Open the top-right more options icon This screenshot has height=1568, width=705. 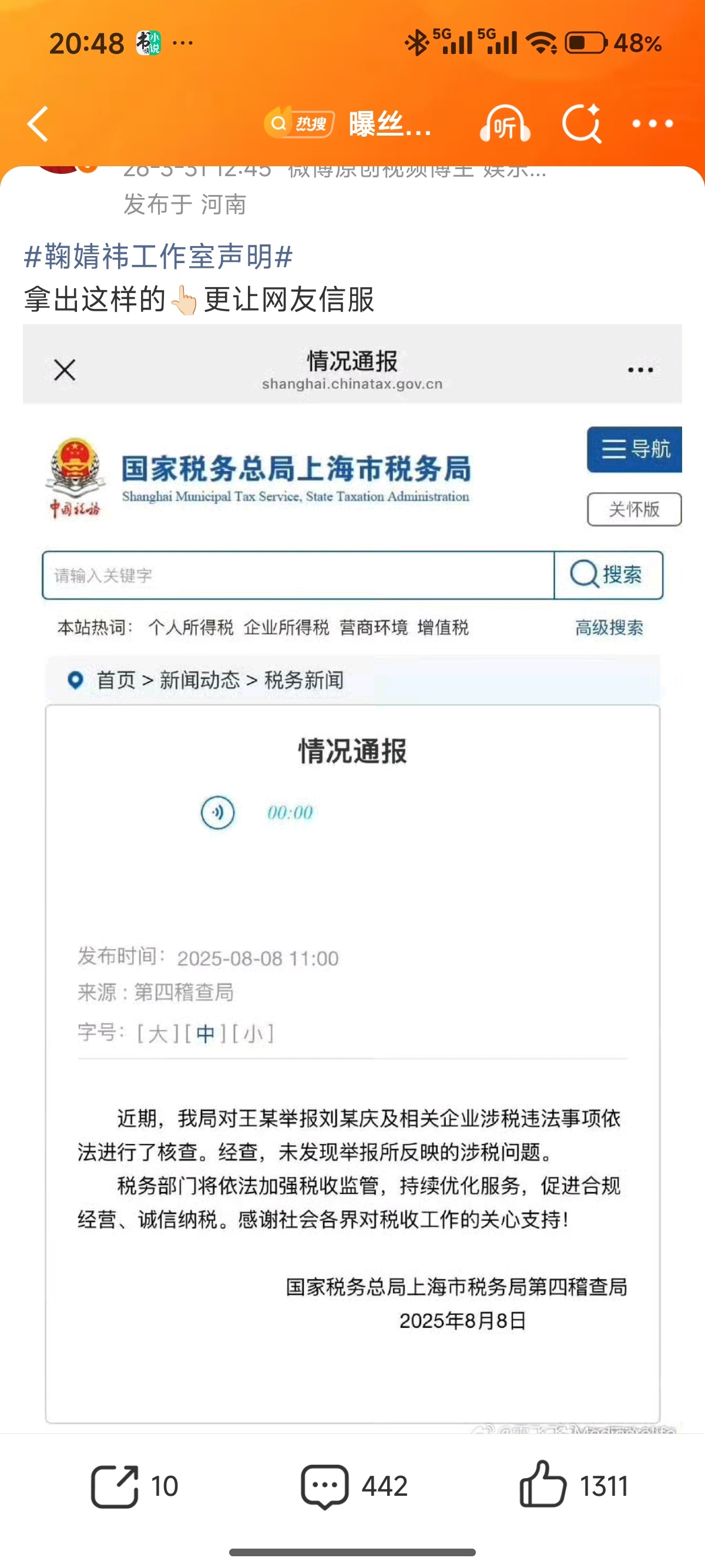pos(653,124)
